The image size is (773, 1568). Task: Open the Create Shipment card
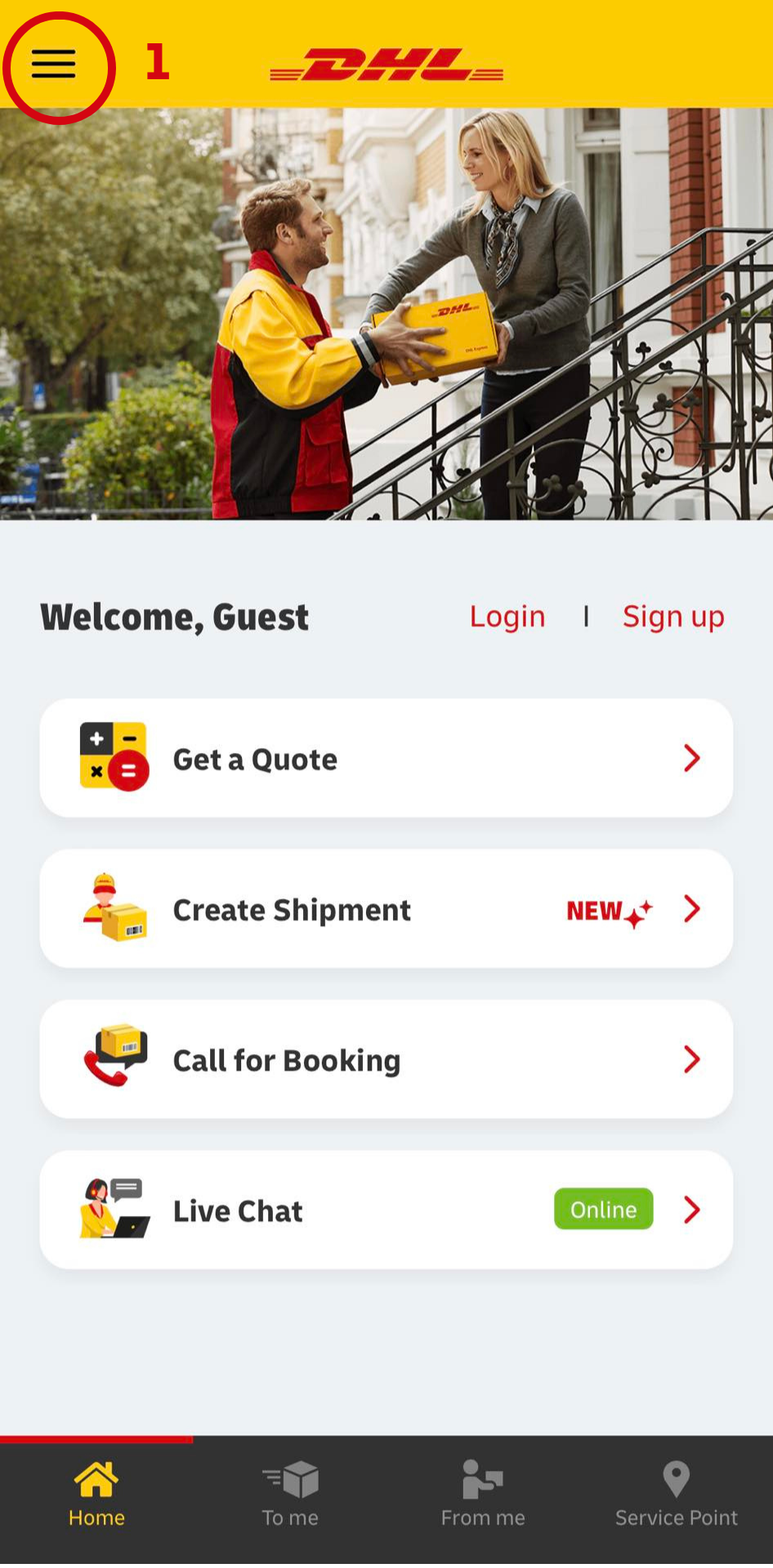coord(386,909)
